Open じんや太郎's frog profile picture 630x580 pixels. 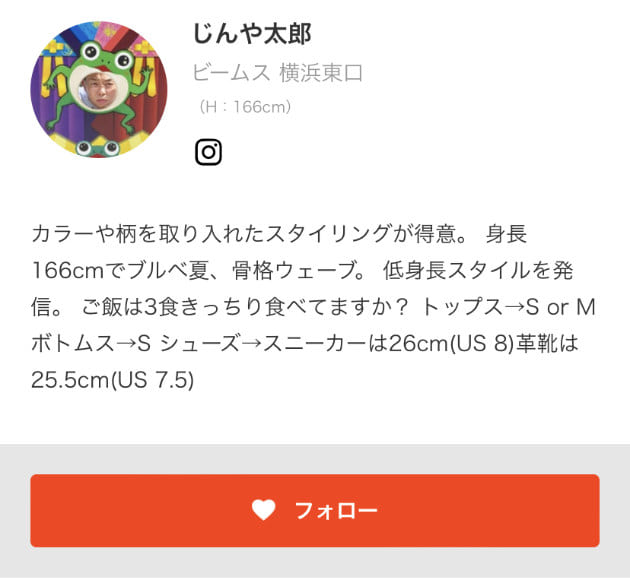(99, 91)
